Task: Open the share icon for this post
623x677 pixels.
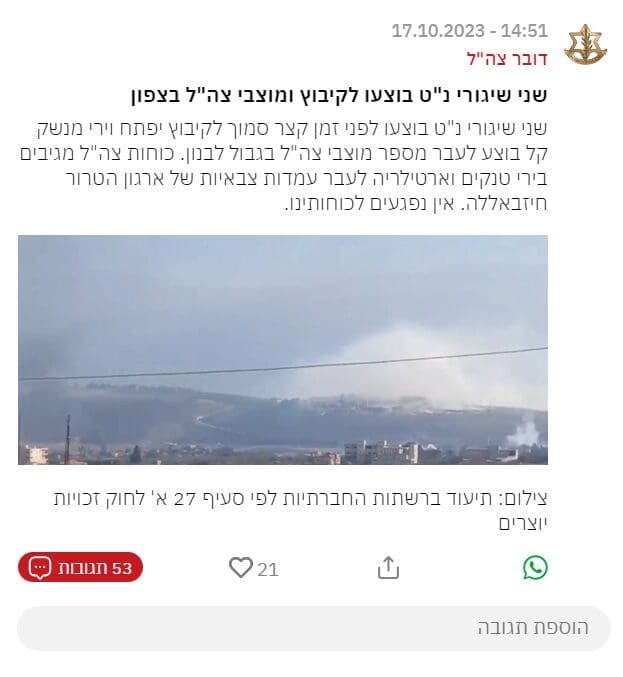Action: coord(388,568)
